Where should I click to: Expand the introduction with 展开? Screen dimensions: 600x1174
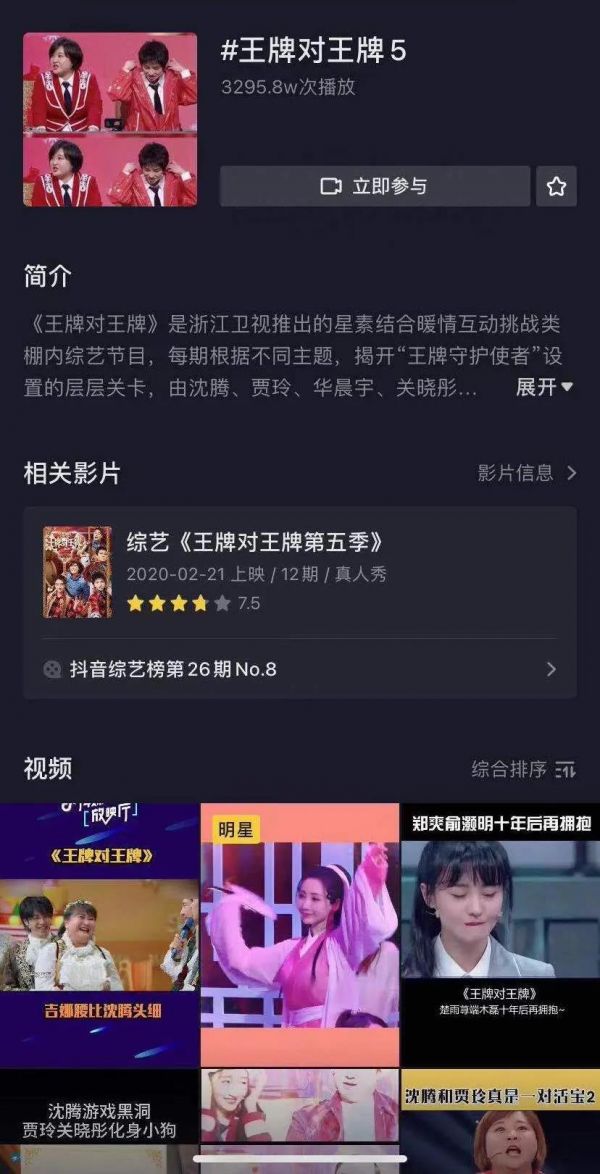coord(544,387)
